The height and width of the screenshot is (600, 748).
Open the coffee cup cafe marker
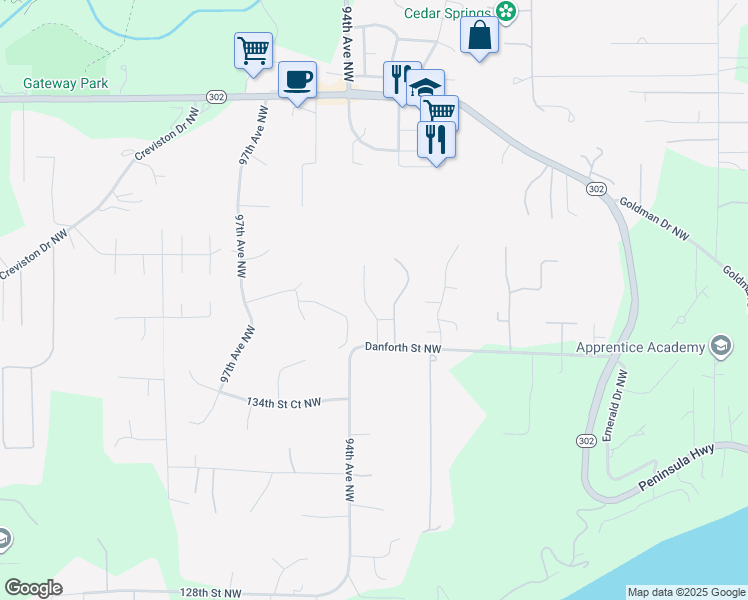297,81
